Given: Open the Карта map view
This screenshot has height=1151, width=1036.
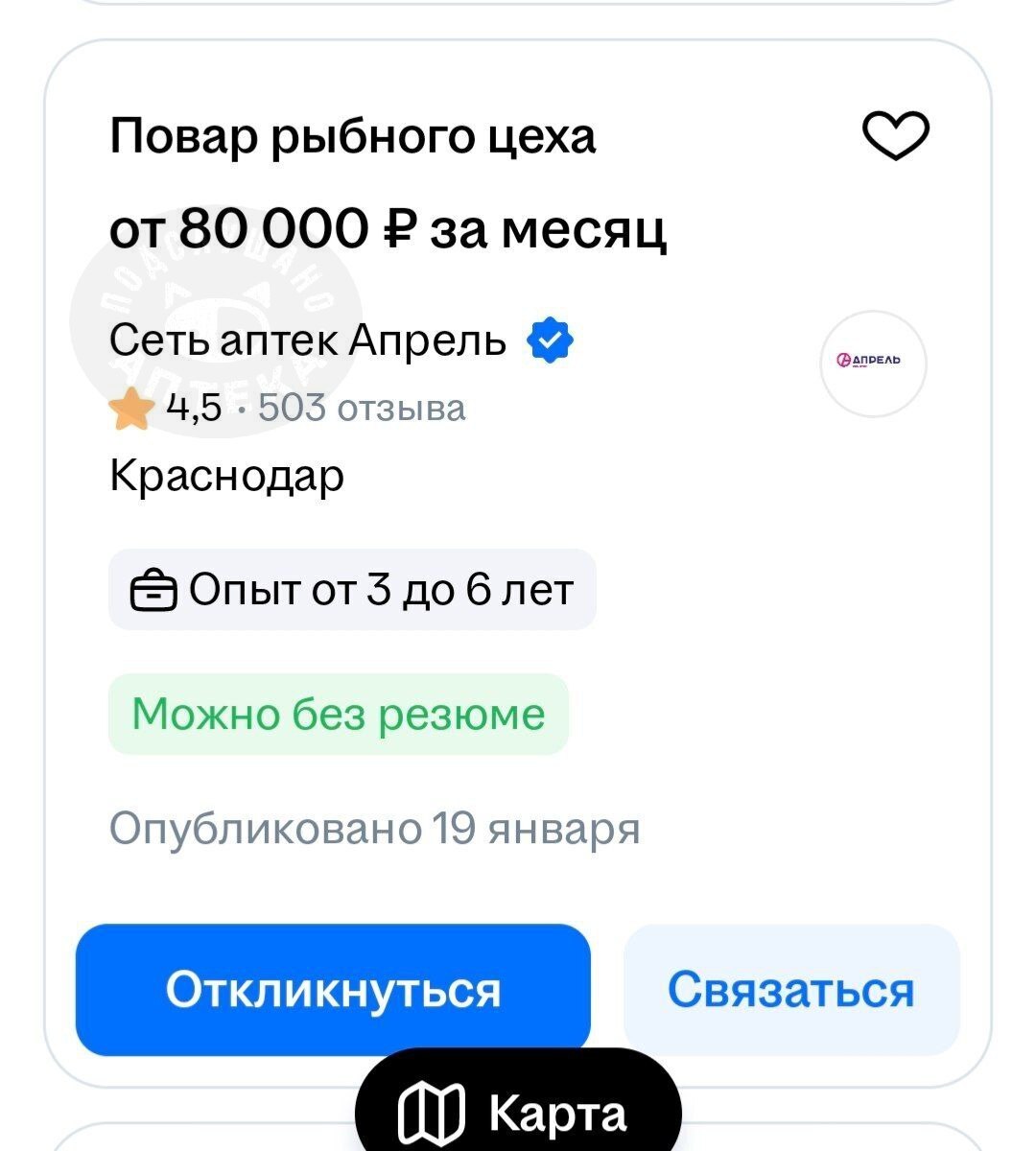Looking at the screenshot, I should 518,1114.
